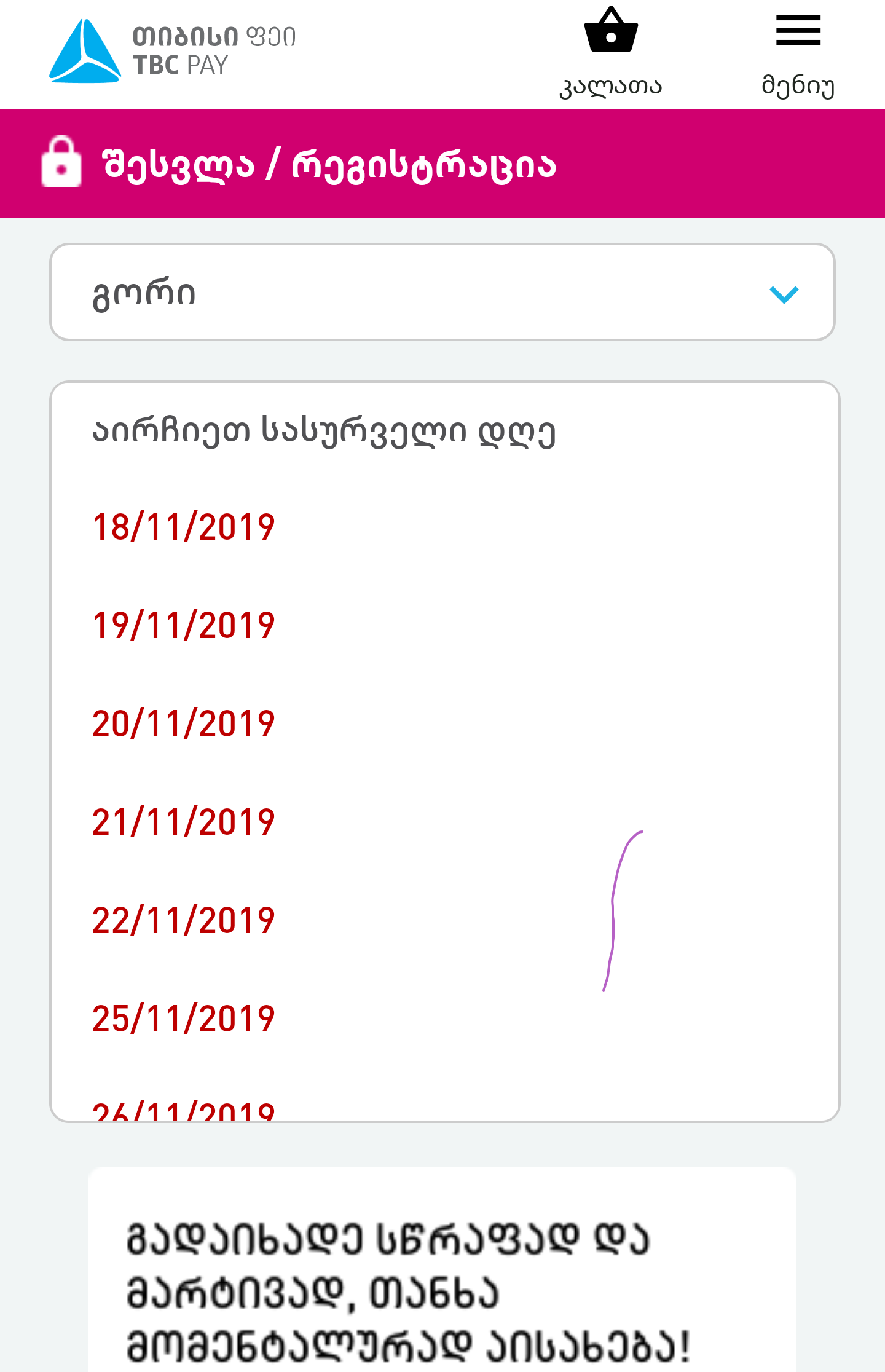Open the კალათა shopping basket

coord(610,52)
